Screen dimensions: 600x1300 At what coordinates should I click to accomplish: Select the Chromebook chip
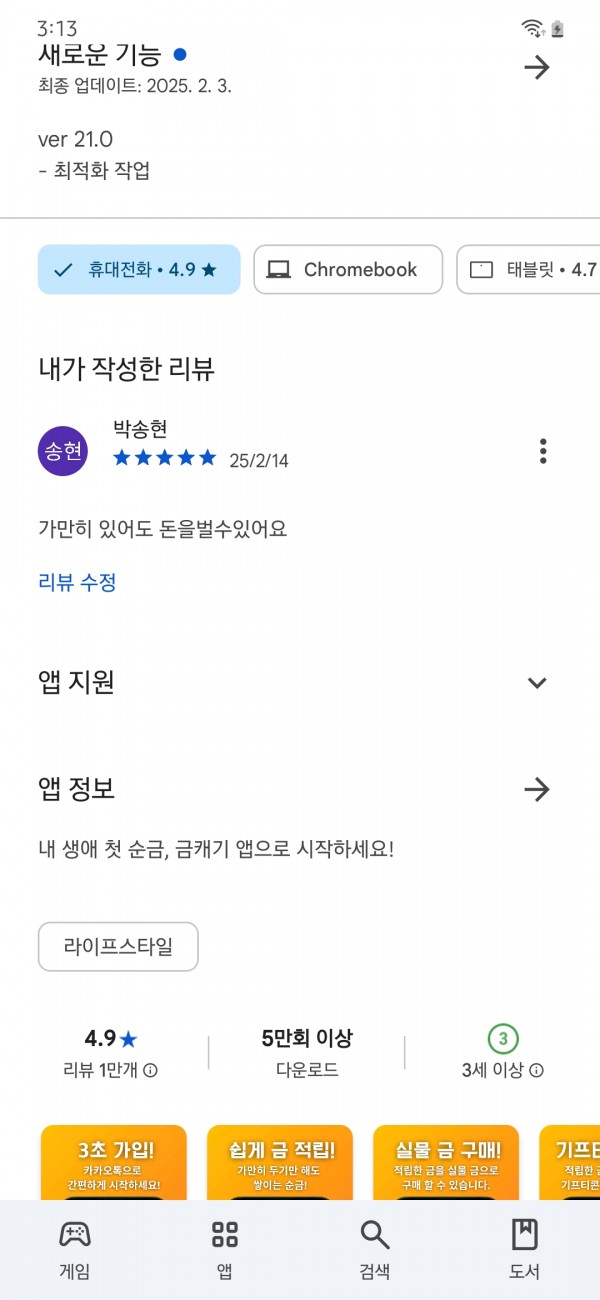(x=348, y=270)
